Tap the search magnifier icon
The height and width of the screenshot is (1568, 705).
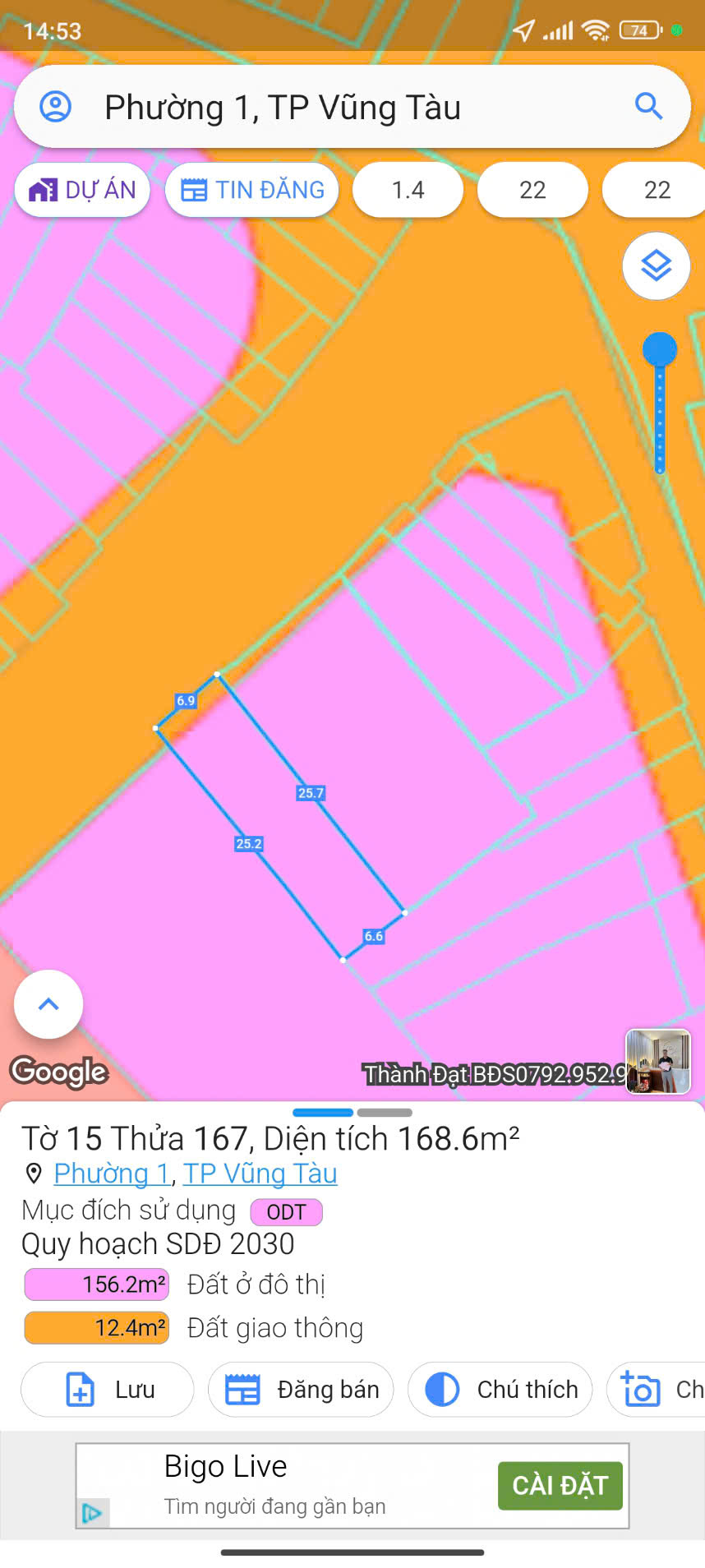point(648,107)
